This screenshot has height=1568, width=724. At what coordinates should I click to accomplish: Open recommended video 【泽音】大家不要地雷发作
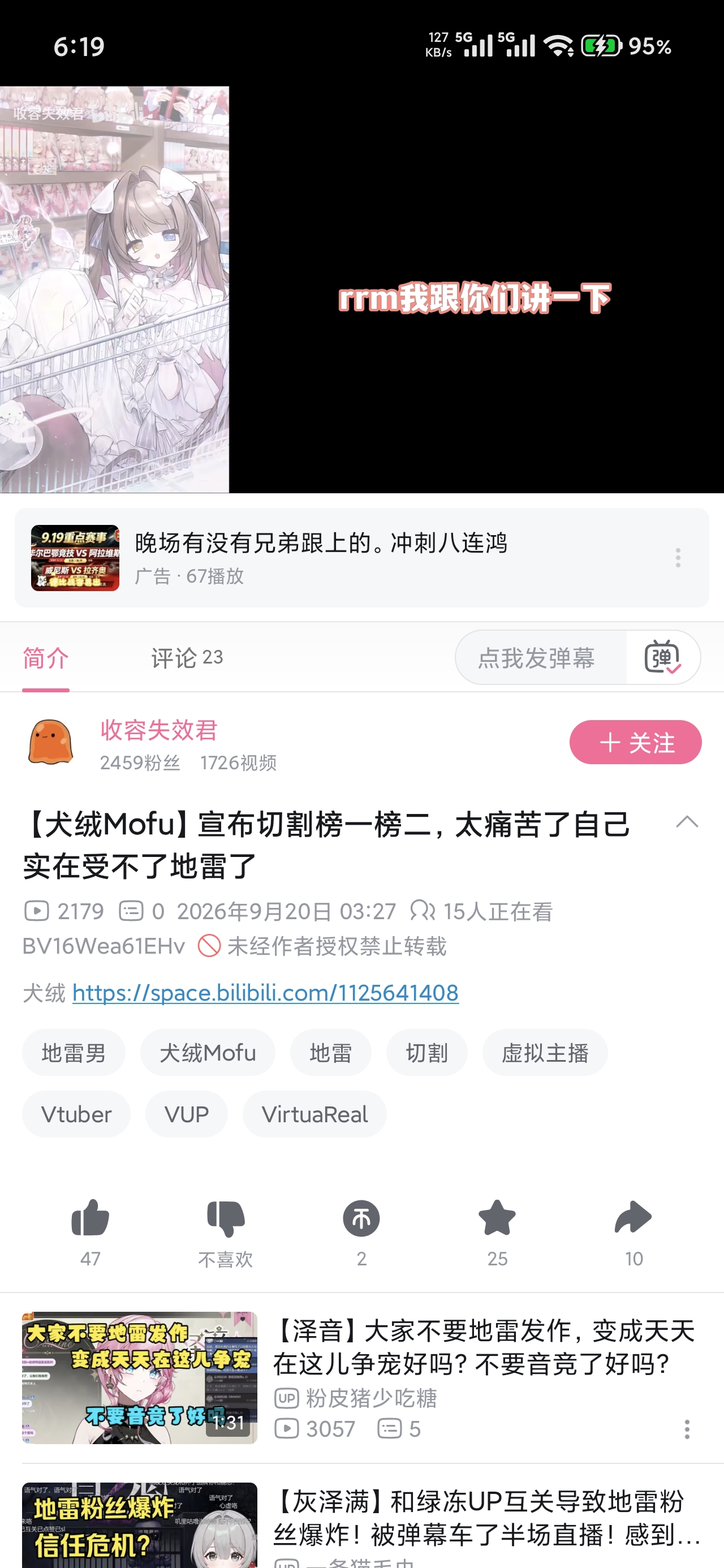coord(361,1377)
